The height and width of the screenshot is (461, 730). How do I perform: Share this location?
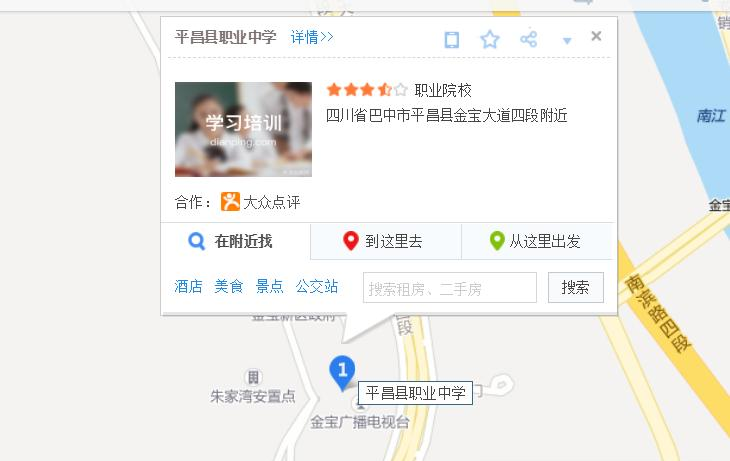pyautogui.click(x=528, y=40)
